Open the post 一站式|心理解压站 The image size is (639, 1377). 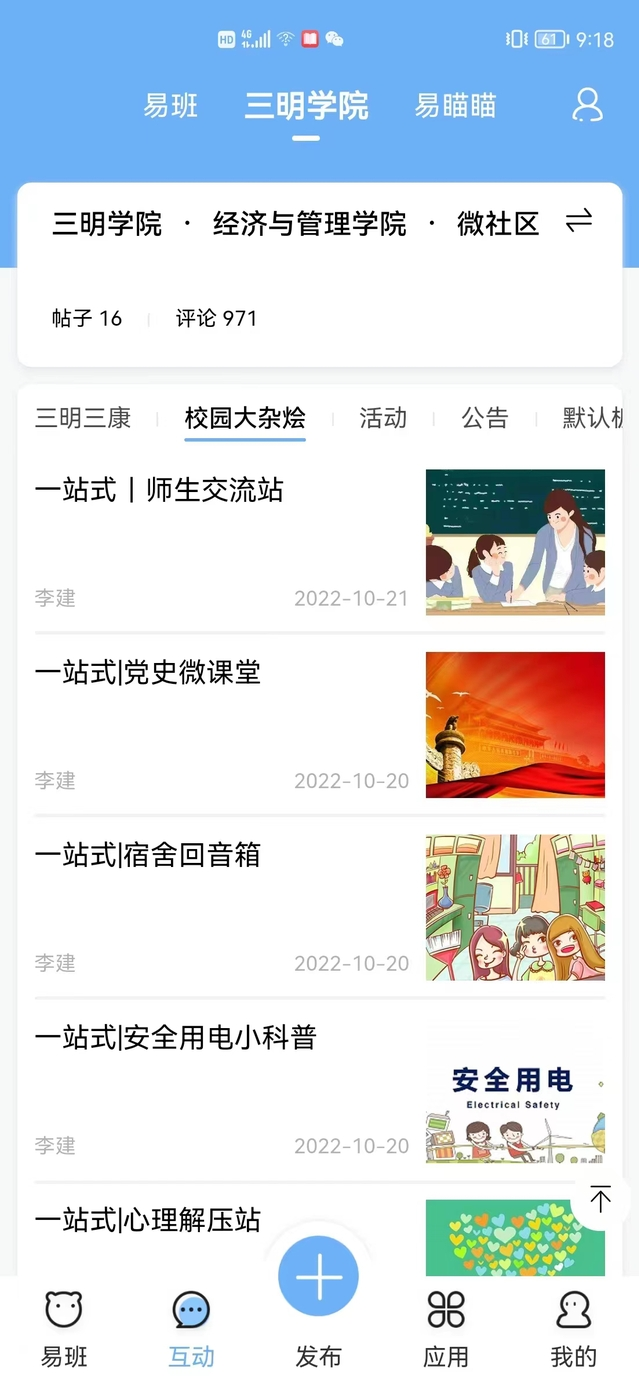pyautogui.click(x=148, y=1220)
